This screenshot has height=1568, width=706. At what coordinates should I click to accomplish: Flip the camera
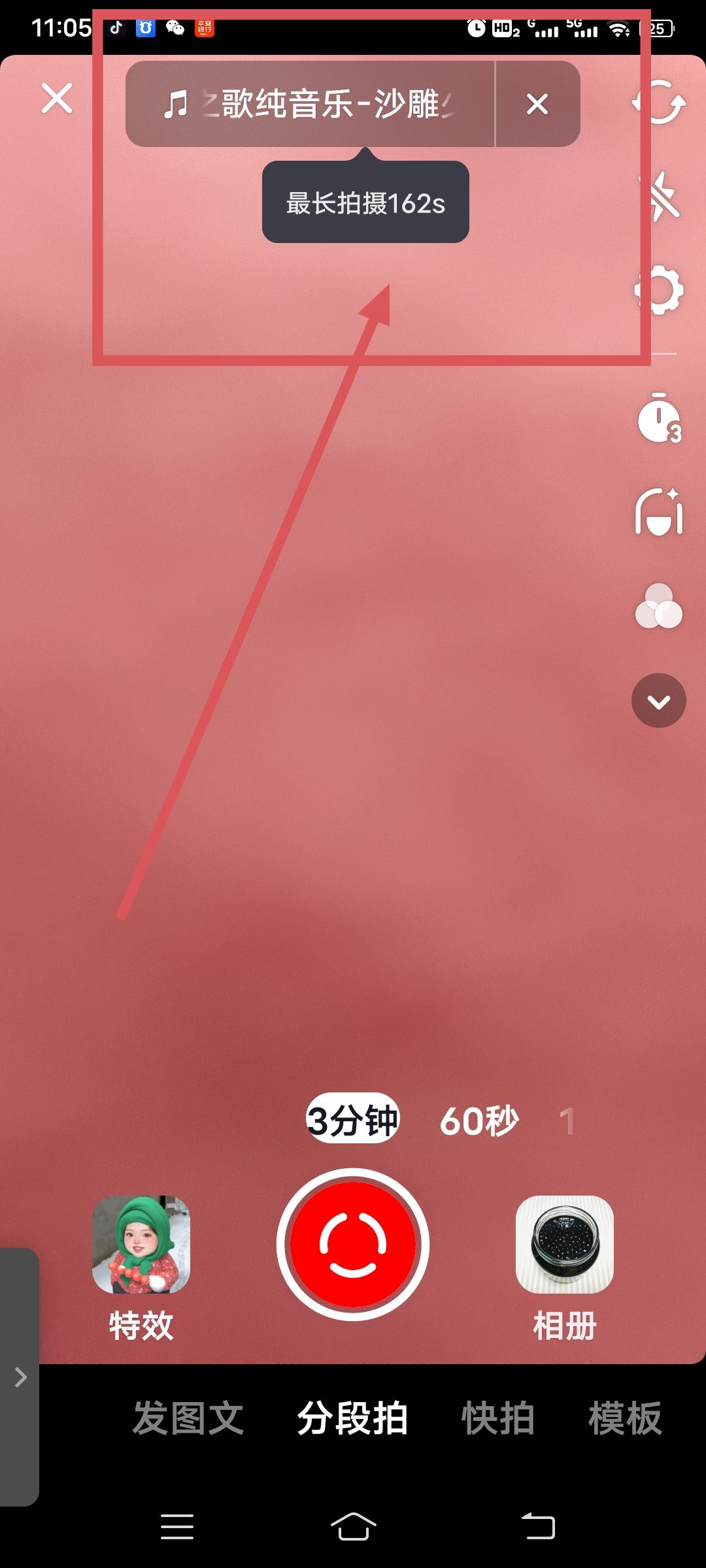click(x=659, y=103)
